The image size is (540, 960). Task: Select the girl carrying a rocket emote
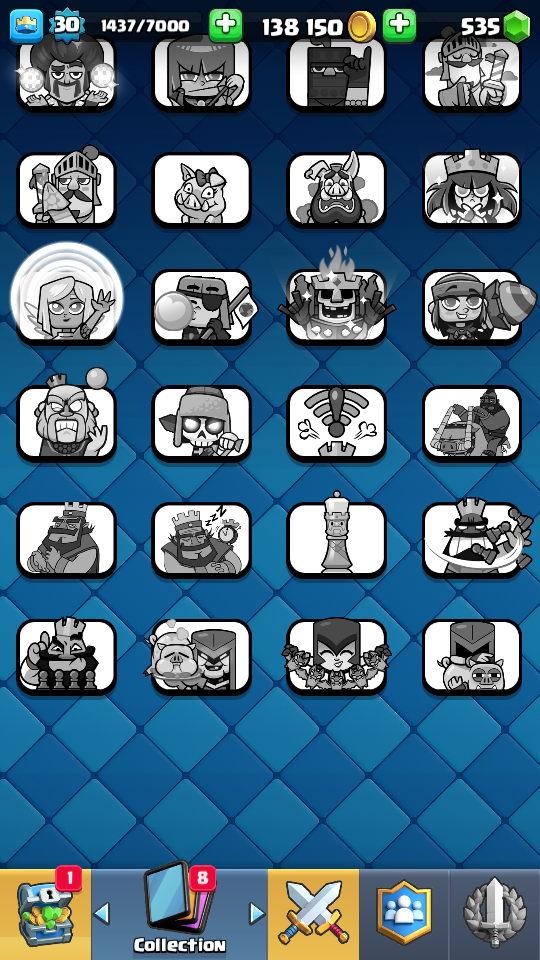472,305
